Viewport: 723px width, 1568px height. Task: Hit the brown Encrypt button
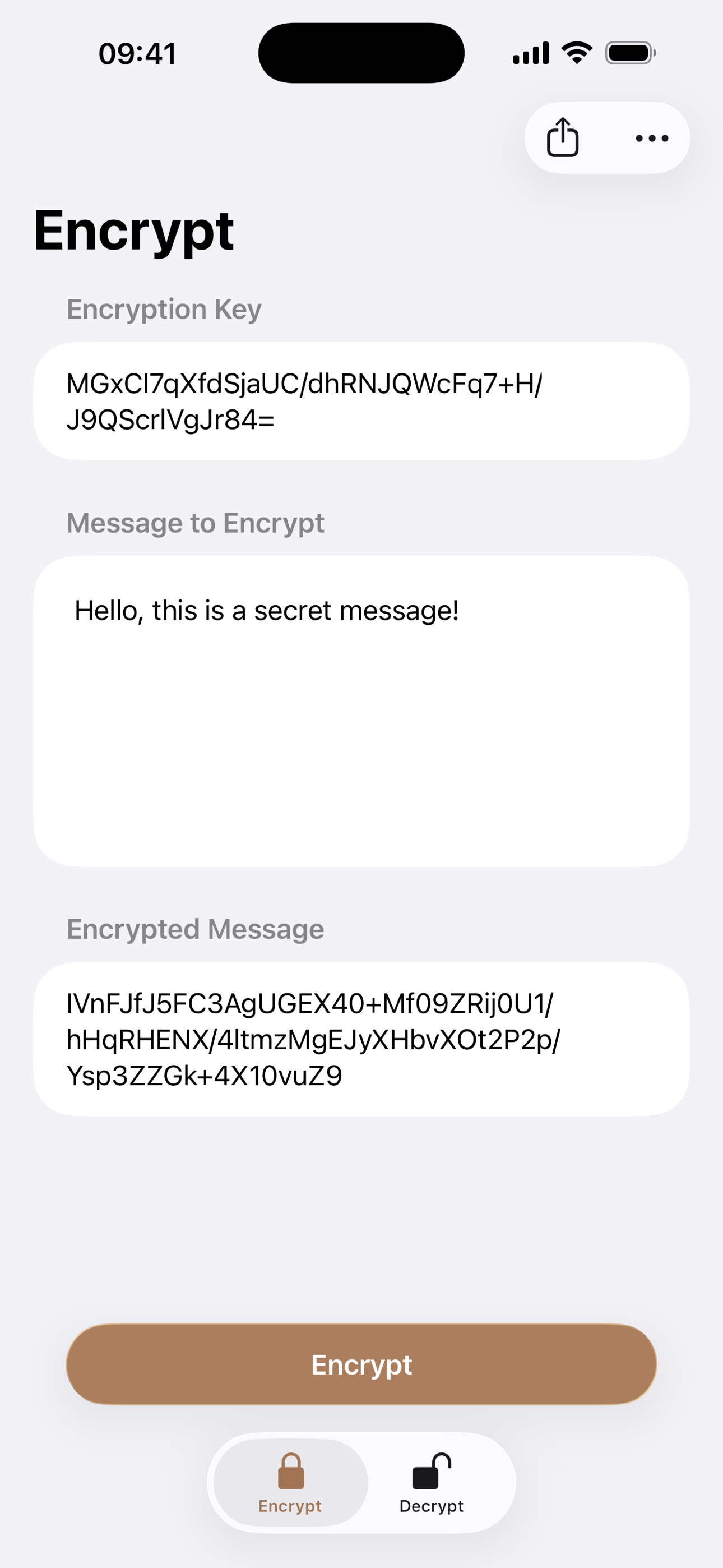coord(361,1364)
